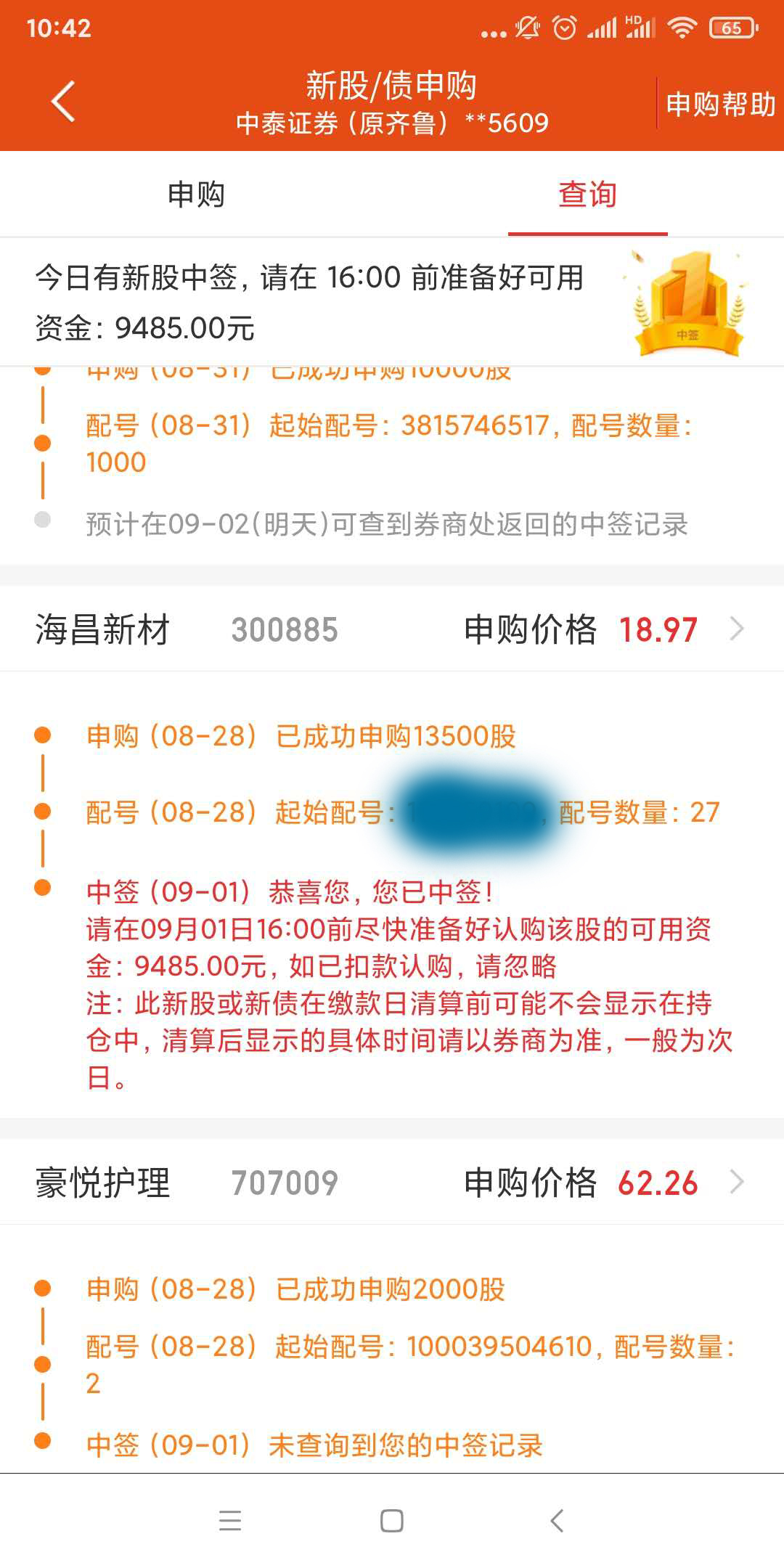
Task: Go back using the header arrow
Action: [64, 101]
